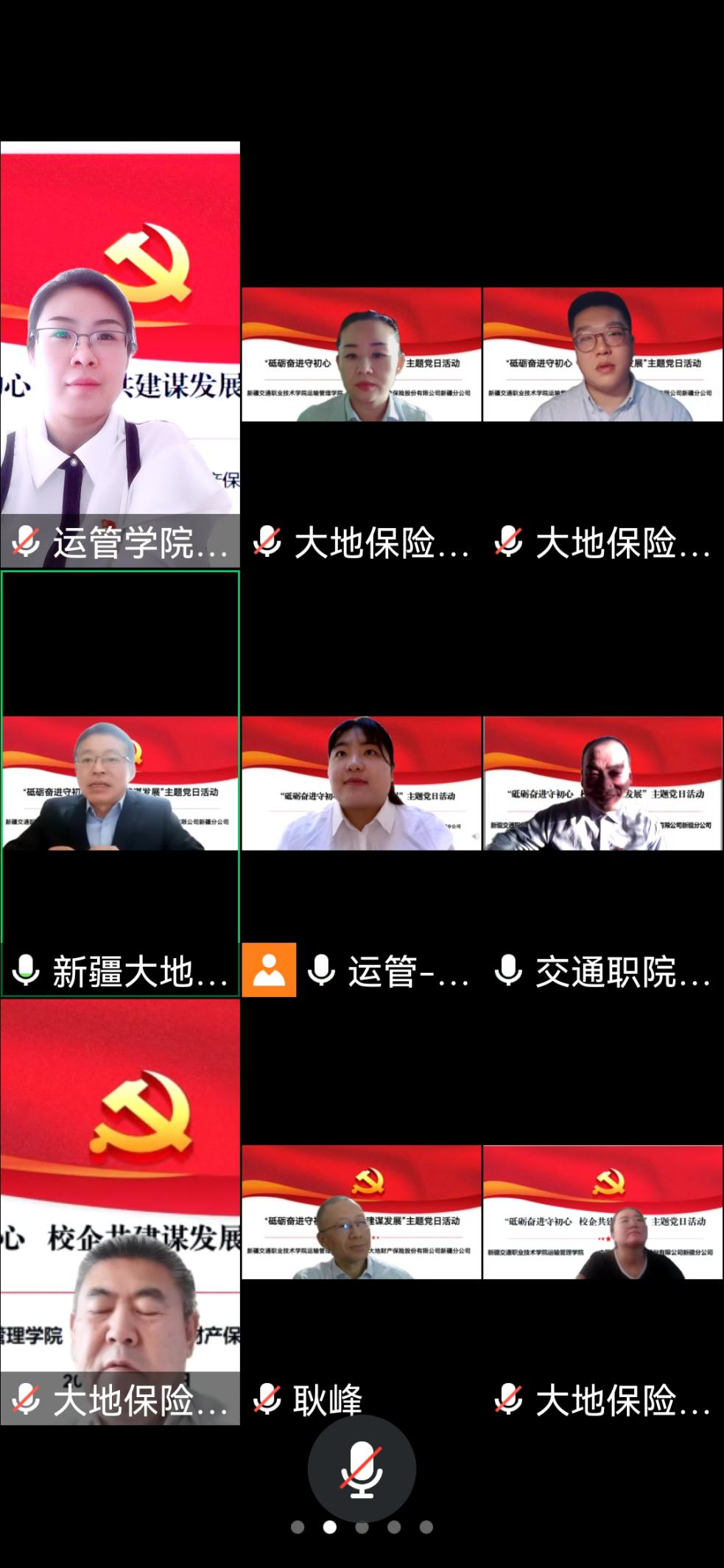Open the 运管学院 participant video tile
724x1568 pixels.
pyautogui.click(x=120, y=354)
